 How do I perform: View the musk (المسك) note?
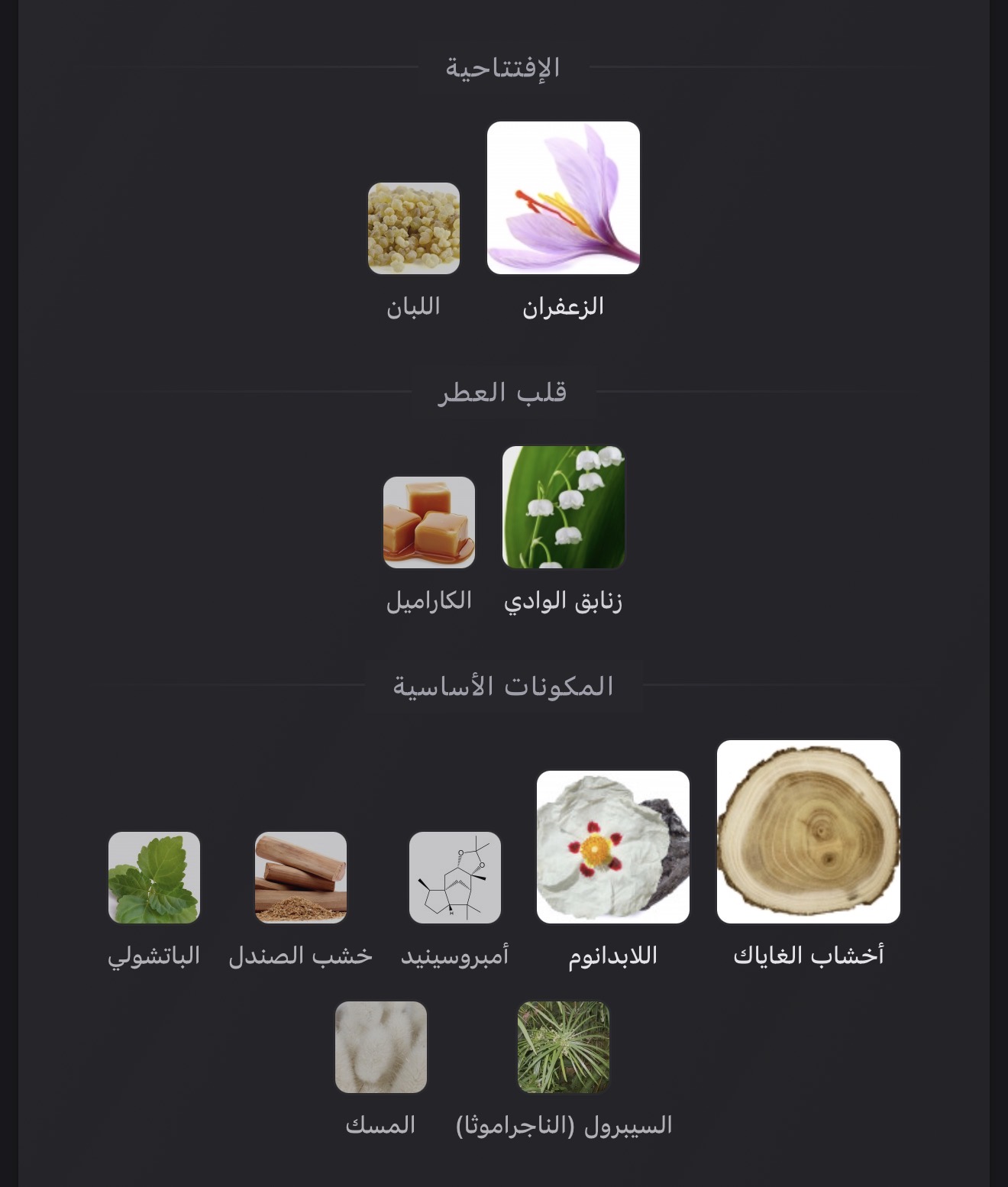pyautogui.click(x=381, y=1047)
